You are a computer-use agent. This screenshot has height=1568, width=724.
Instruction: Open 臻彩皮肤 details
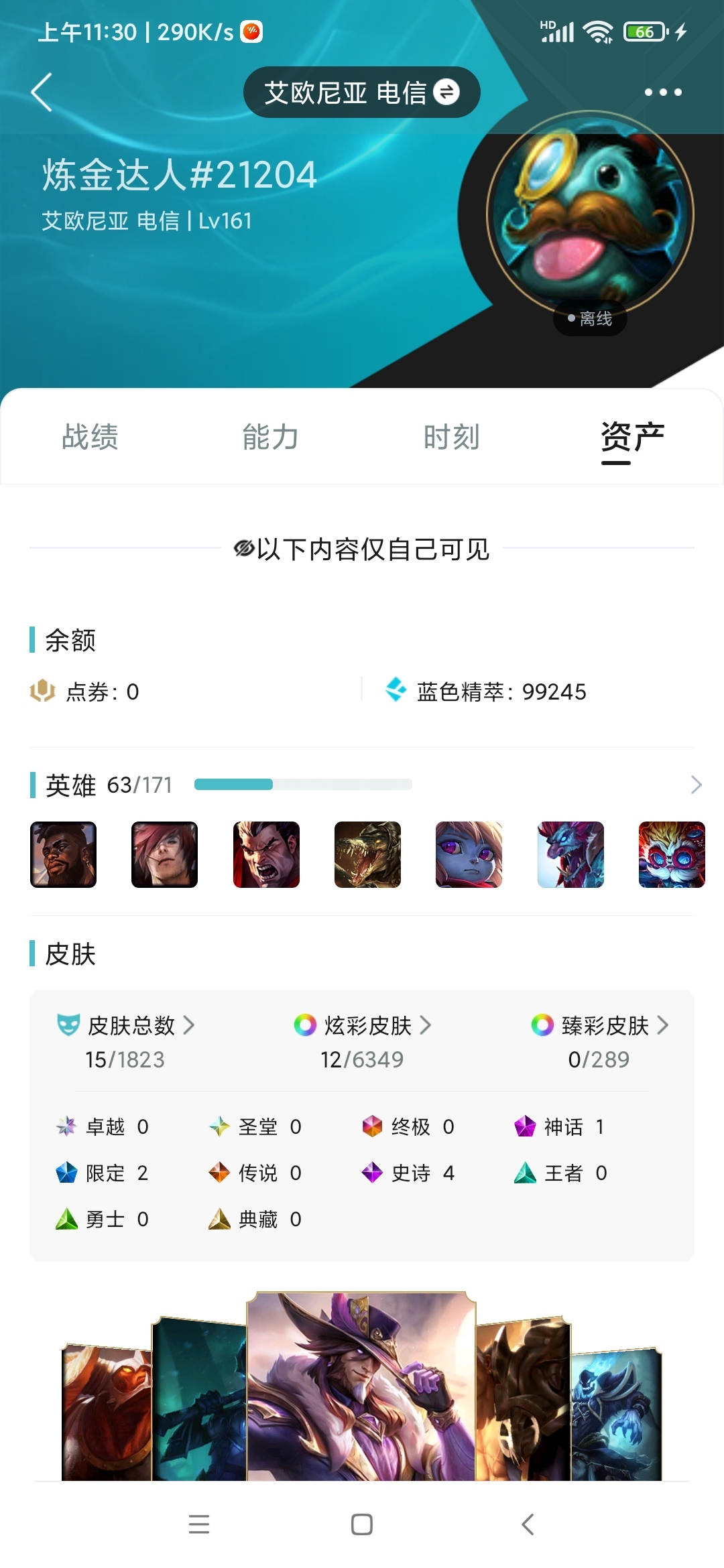coord(599,1025)
